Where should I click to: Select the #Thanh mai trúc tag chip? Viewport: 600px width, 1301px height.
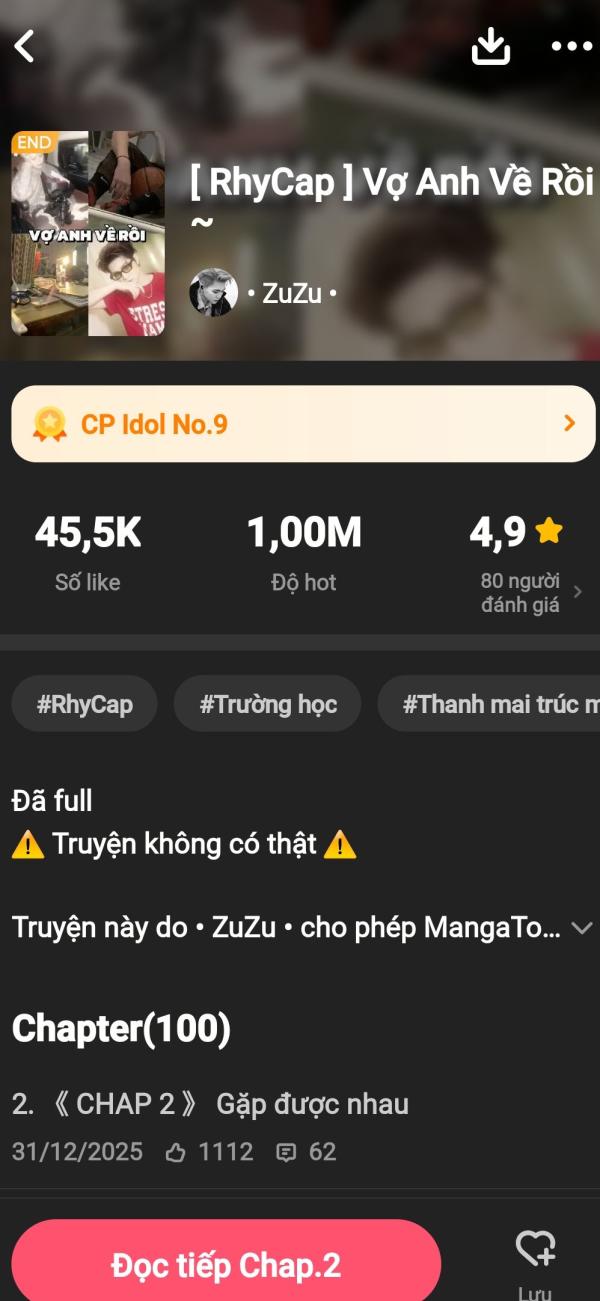pyautogui.click(x=489, y=704)
